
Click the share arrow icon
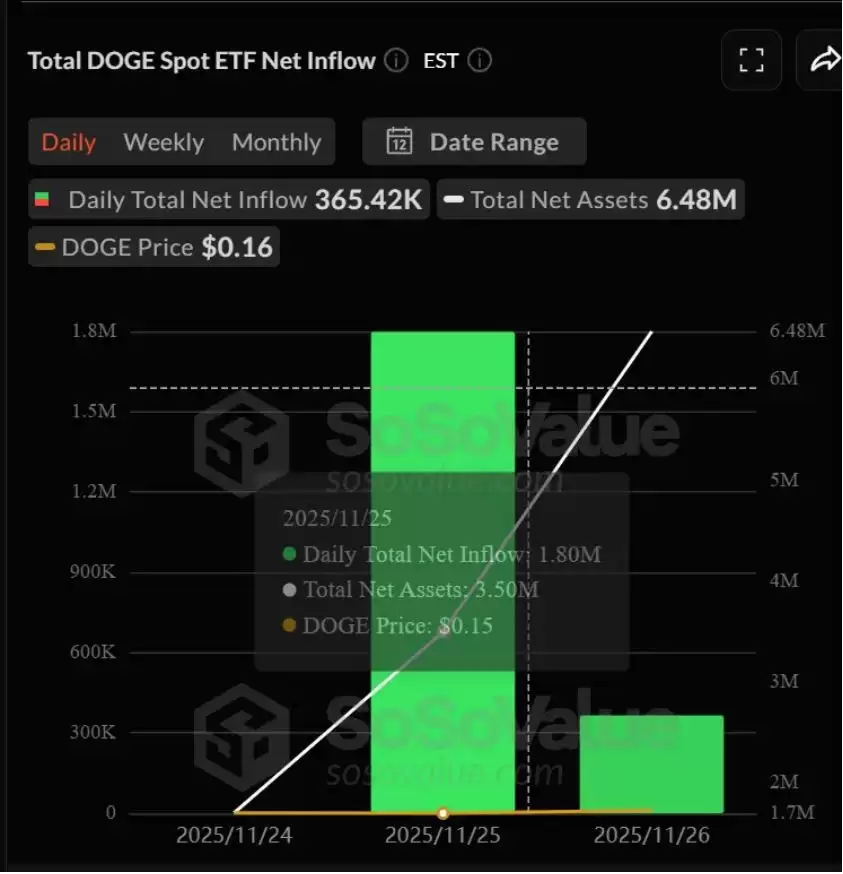pyautogui.click(x=826, y=60)
